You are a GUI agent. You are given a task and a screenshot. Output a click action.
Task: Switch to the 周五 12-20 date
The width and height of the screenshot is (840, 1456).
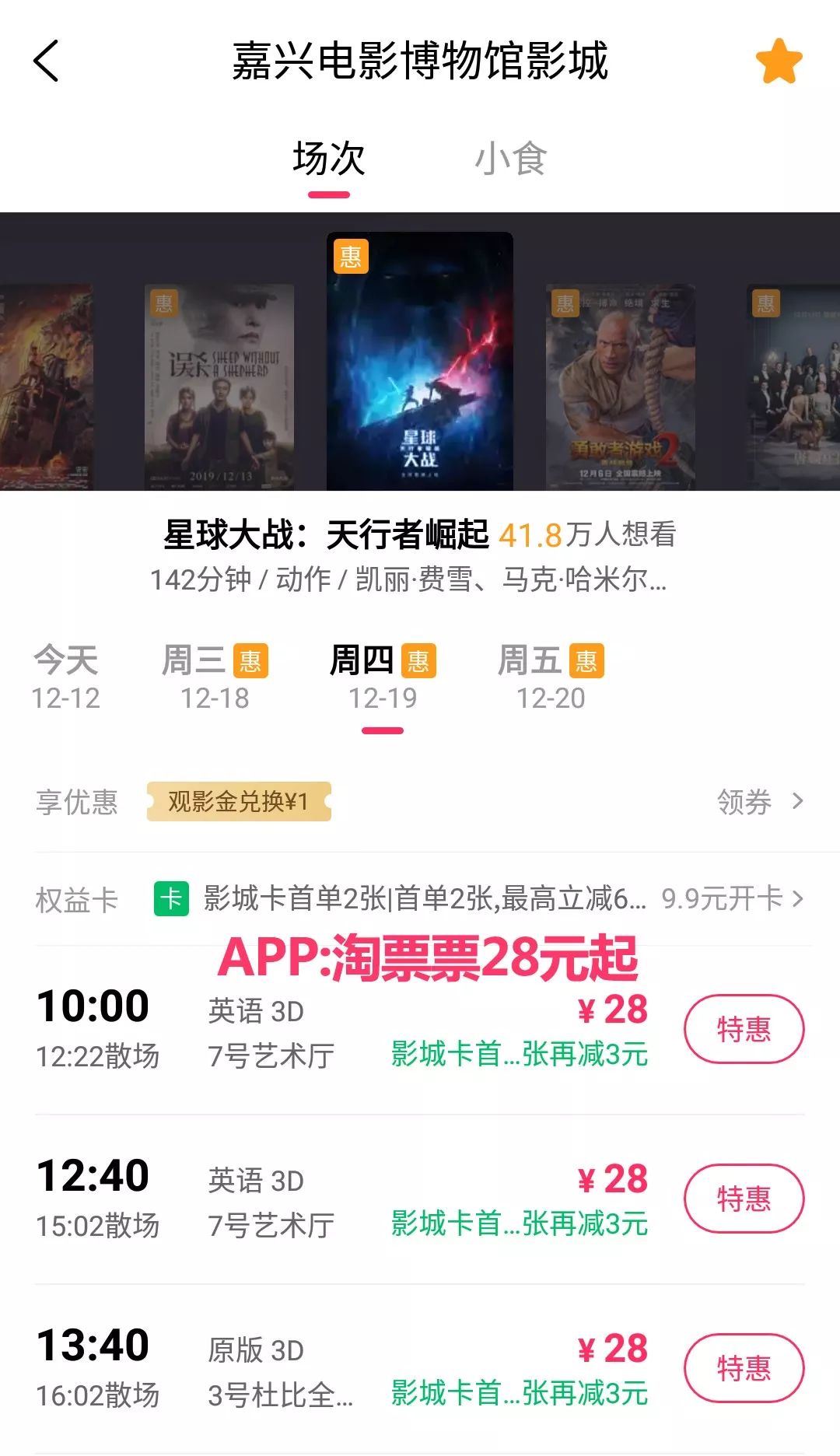click(x=551, y=677)
